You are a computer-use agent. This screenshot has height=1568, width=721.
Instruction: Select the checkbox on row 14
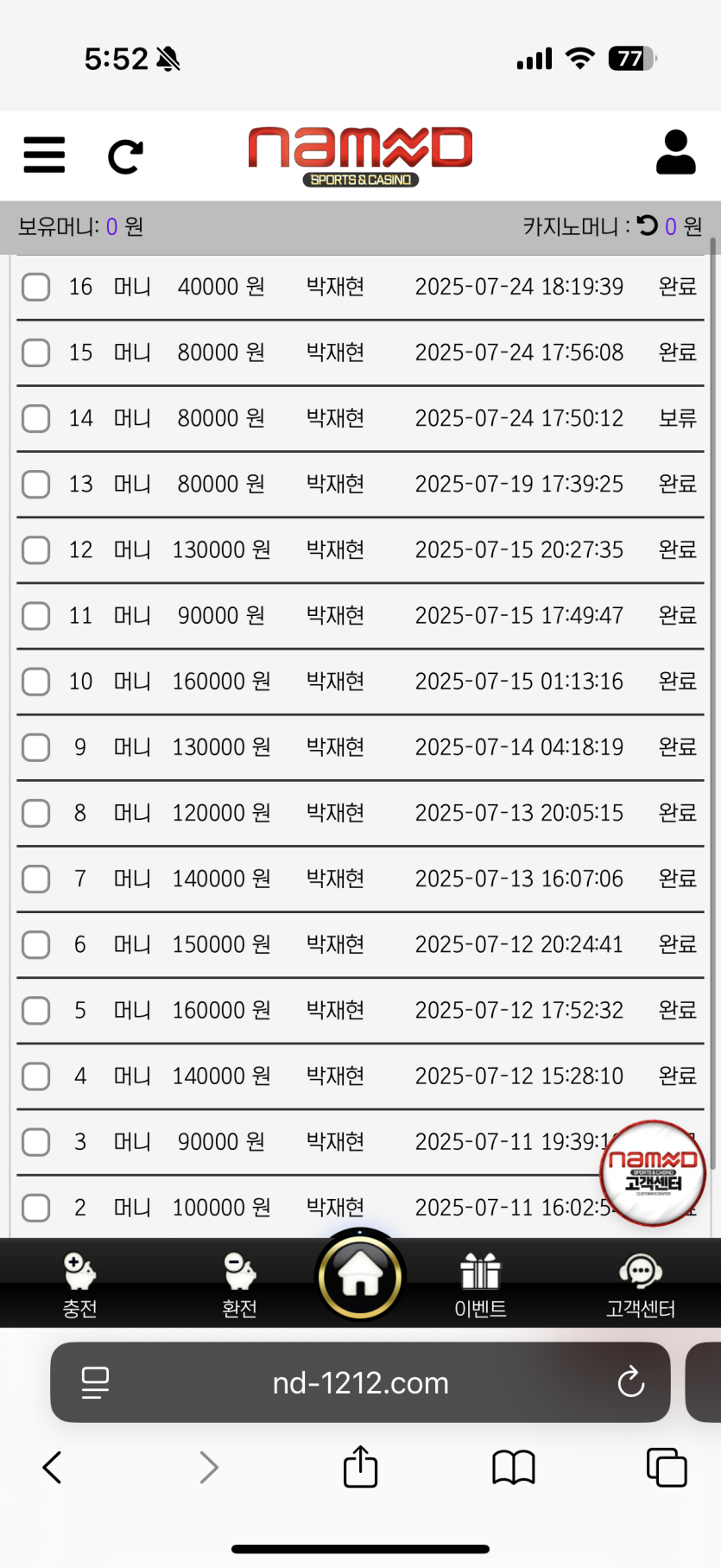[35, 418]
